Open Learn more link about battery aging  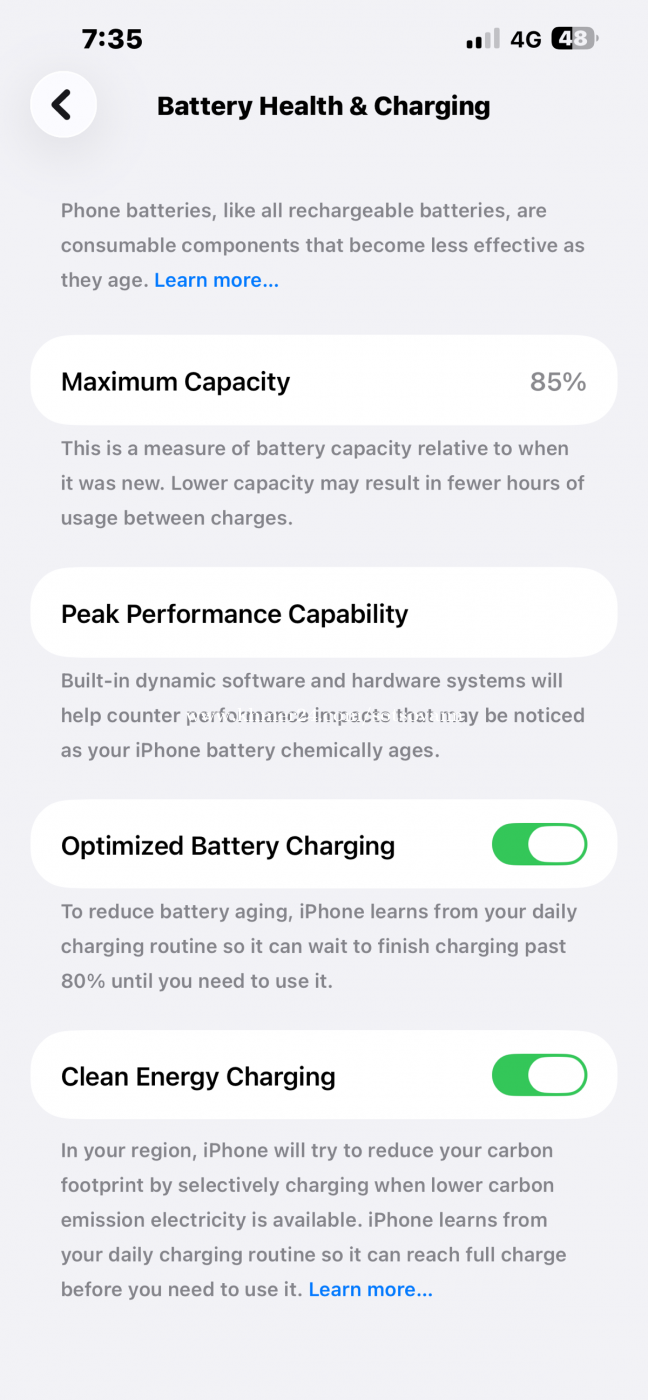click(x=216, y=280)
